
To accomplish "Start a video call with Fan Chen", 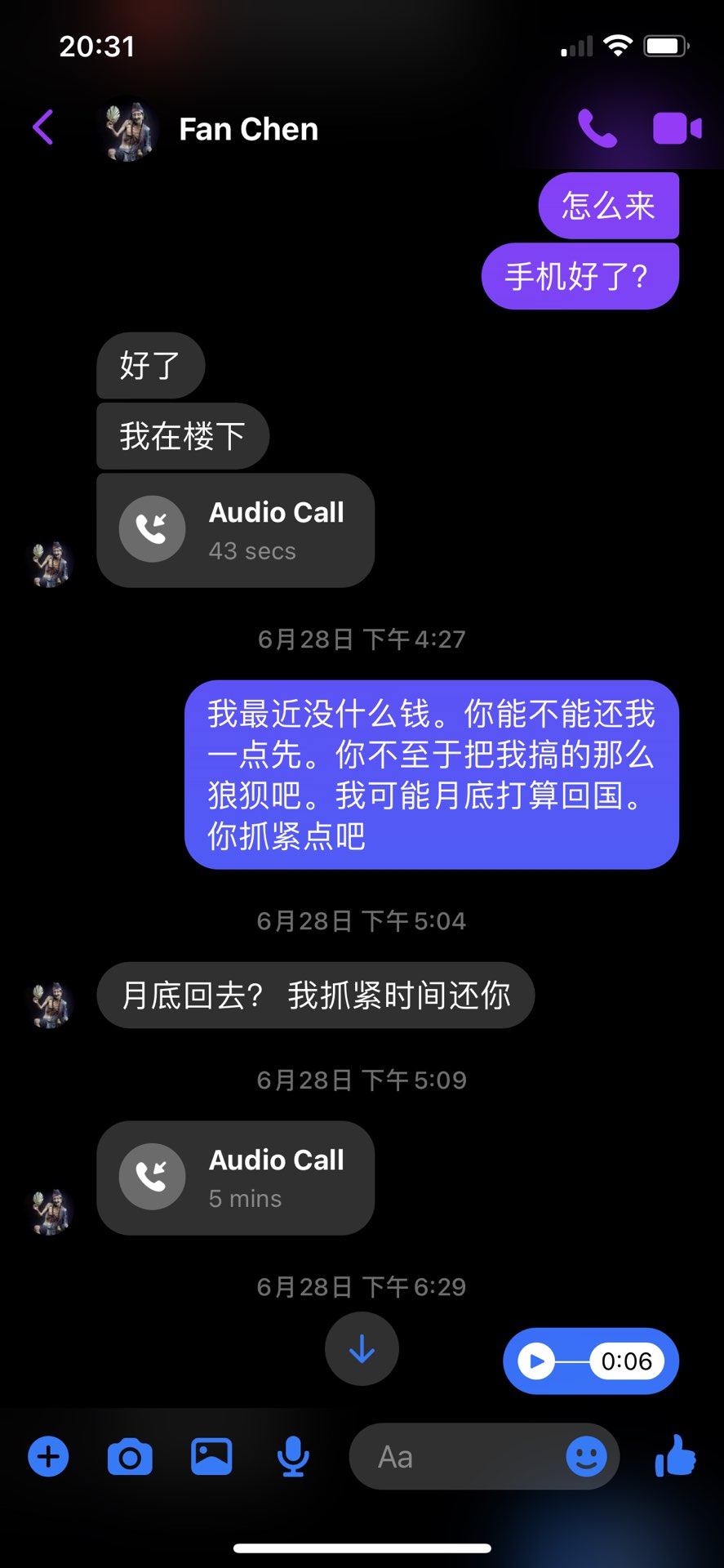I will 677,128.
